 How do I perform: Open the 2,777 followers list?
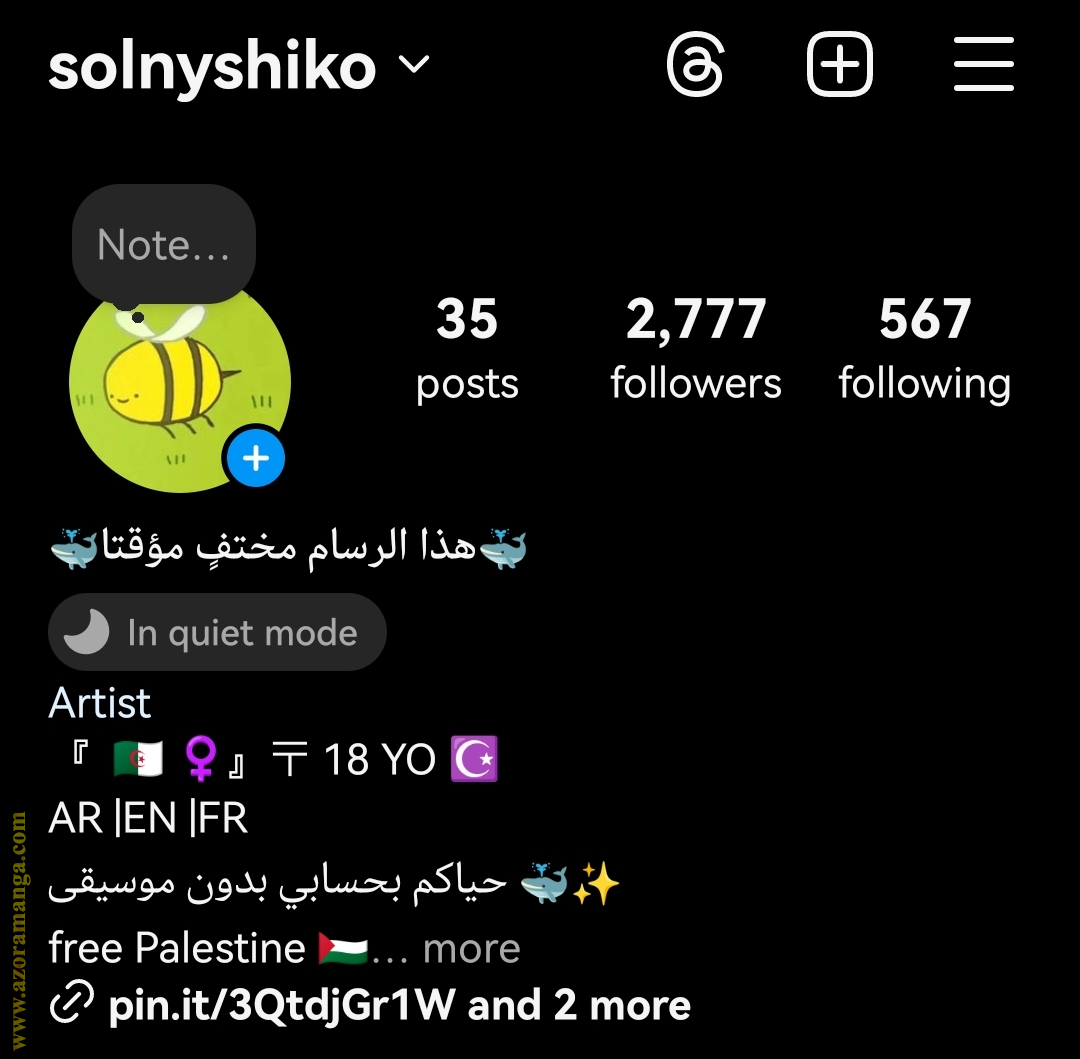[x=696, y=348]
